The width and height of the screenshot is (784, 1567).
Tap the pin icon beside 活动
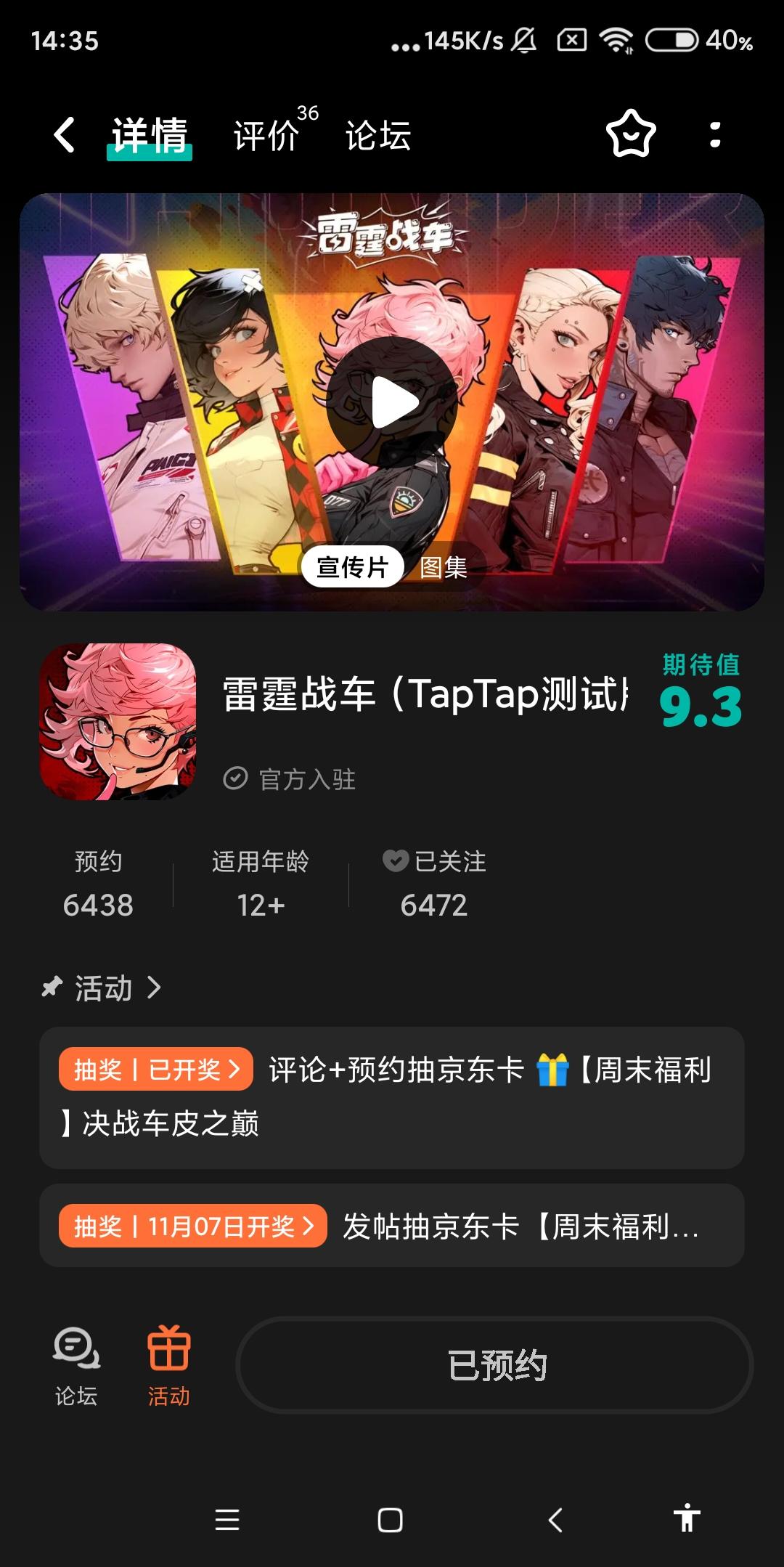pos(51,986)
